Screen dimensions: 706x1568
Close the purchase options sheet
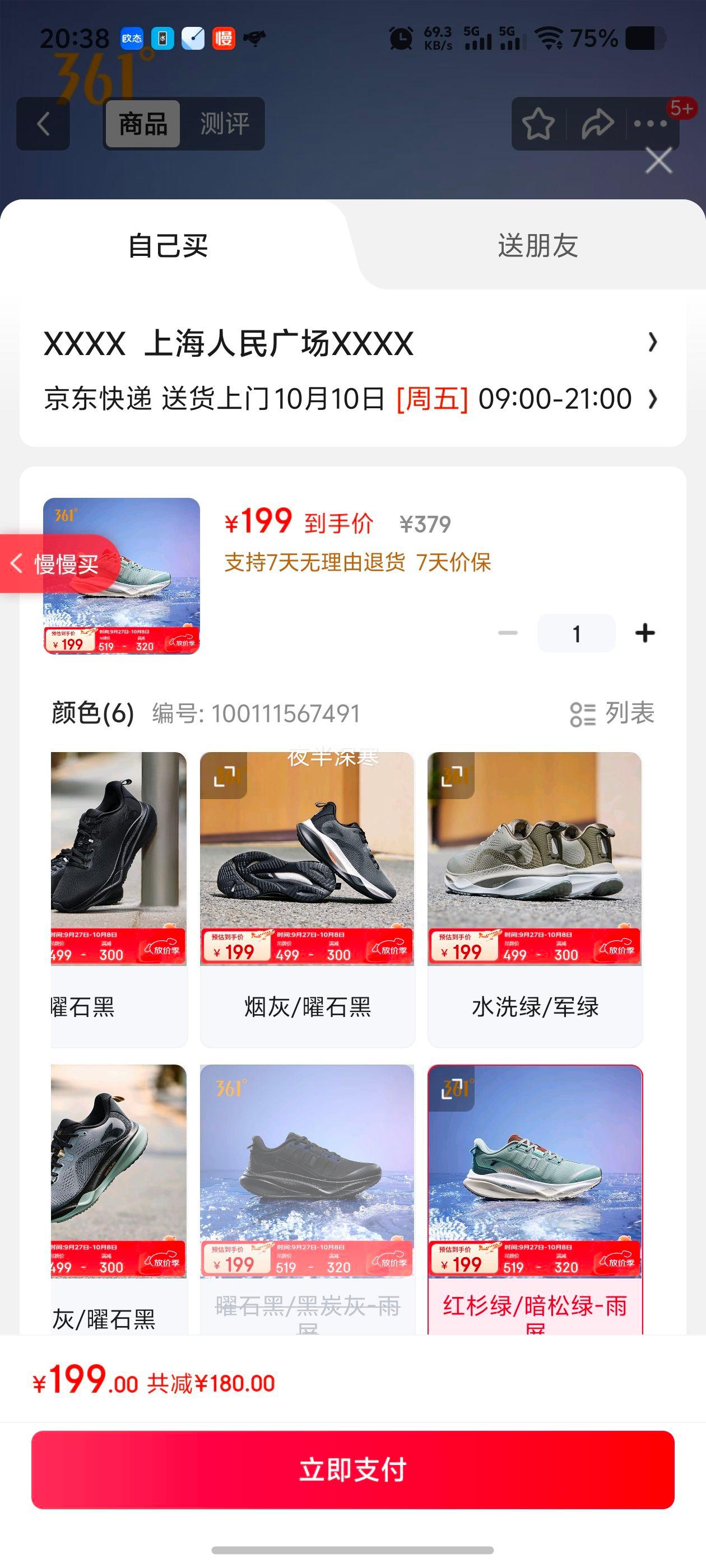[658, 161]
